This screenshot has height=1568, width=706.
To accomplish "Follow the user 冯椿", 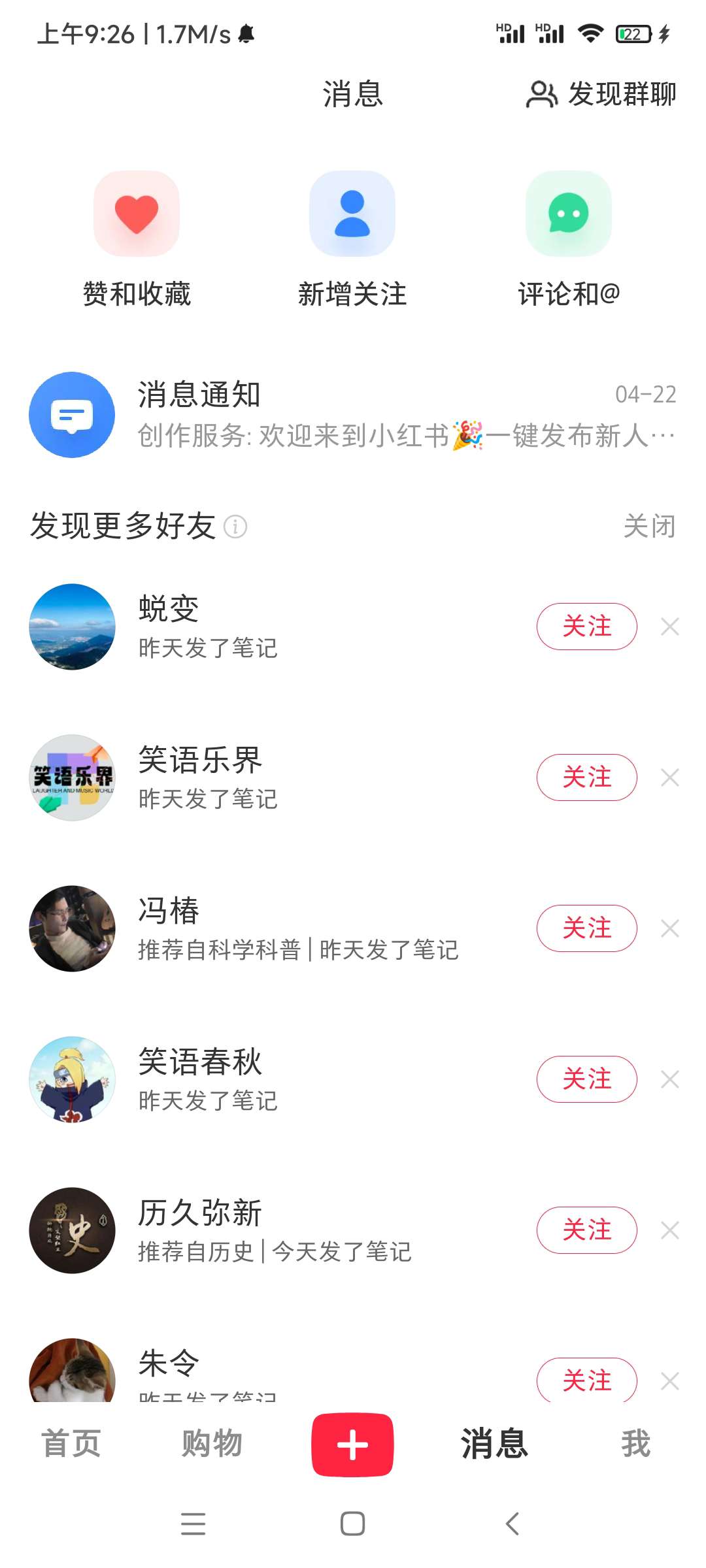I will [x=586, y=928].
